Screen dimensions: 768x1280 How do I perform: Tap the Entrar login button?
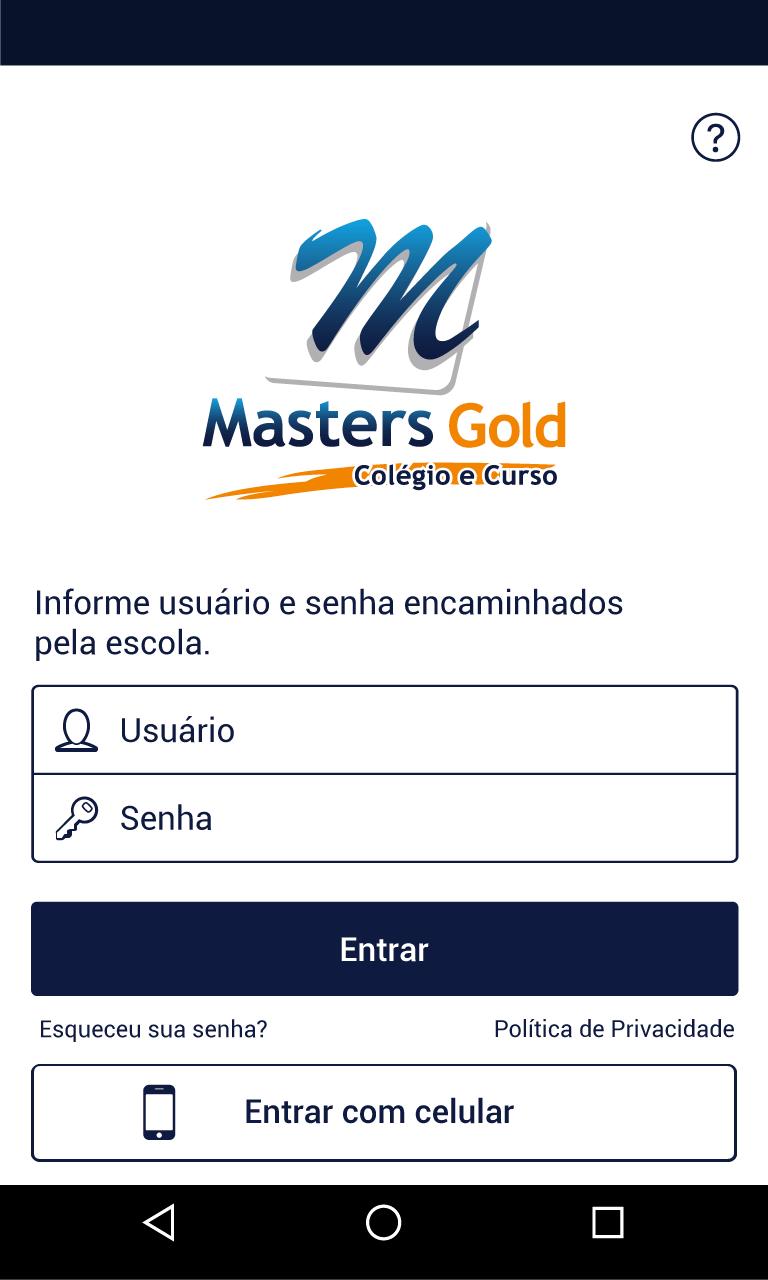tap(384, 949)
